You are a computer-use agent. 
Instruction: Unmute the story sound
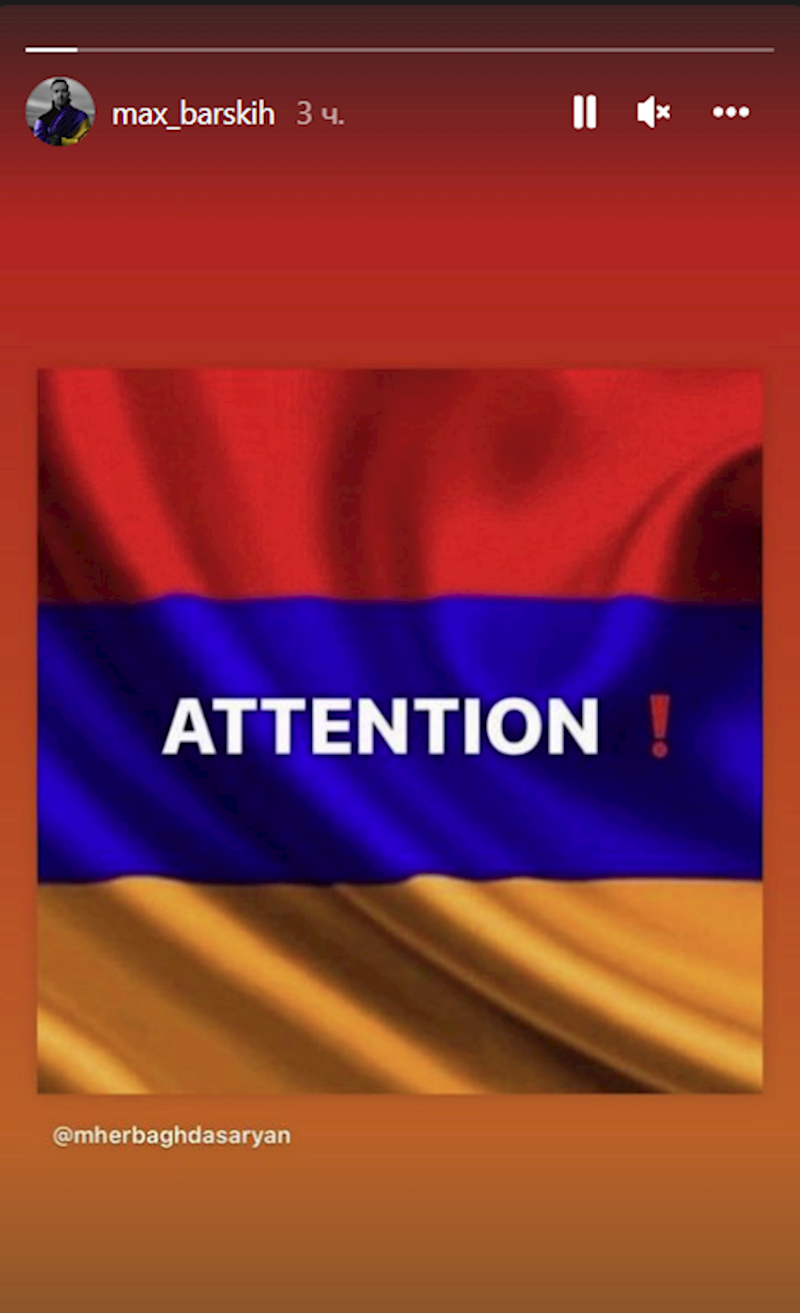point(653,112)
